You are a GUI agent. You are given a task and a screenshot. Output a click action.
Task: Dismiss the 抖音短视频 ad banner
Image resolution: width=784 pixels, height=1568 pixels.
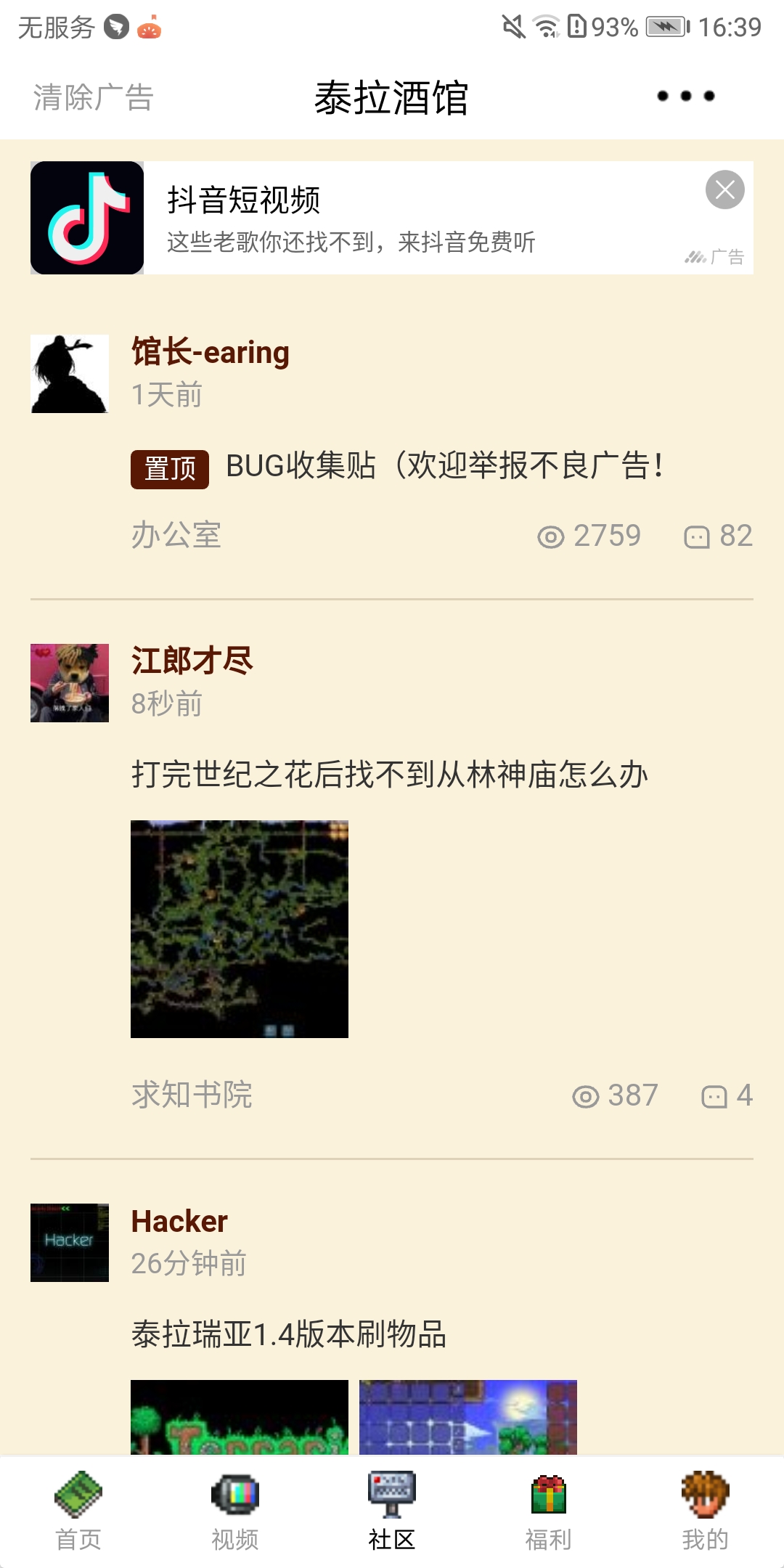click(x=724, y=190)
